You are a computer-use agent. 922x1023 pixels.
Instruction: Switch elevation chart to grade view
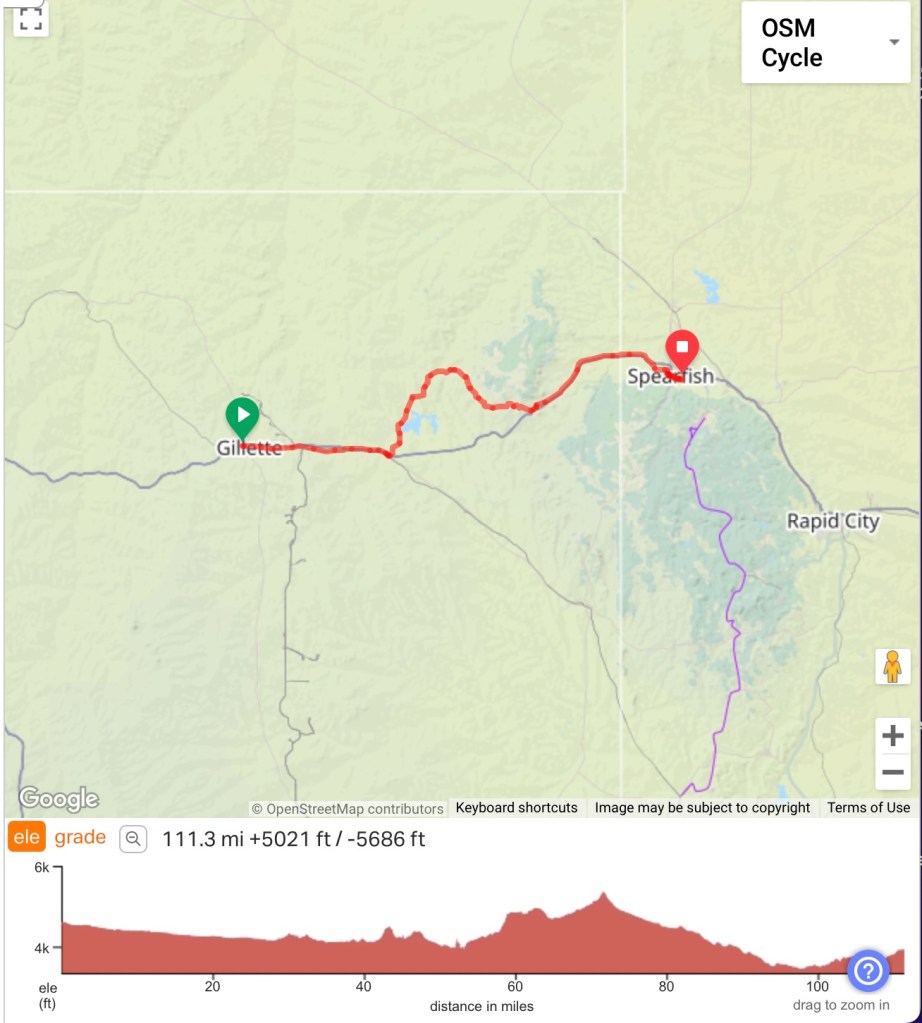point(80,838)
